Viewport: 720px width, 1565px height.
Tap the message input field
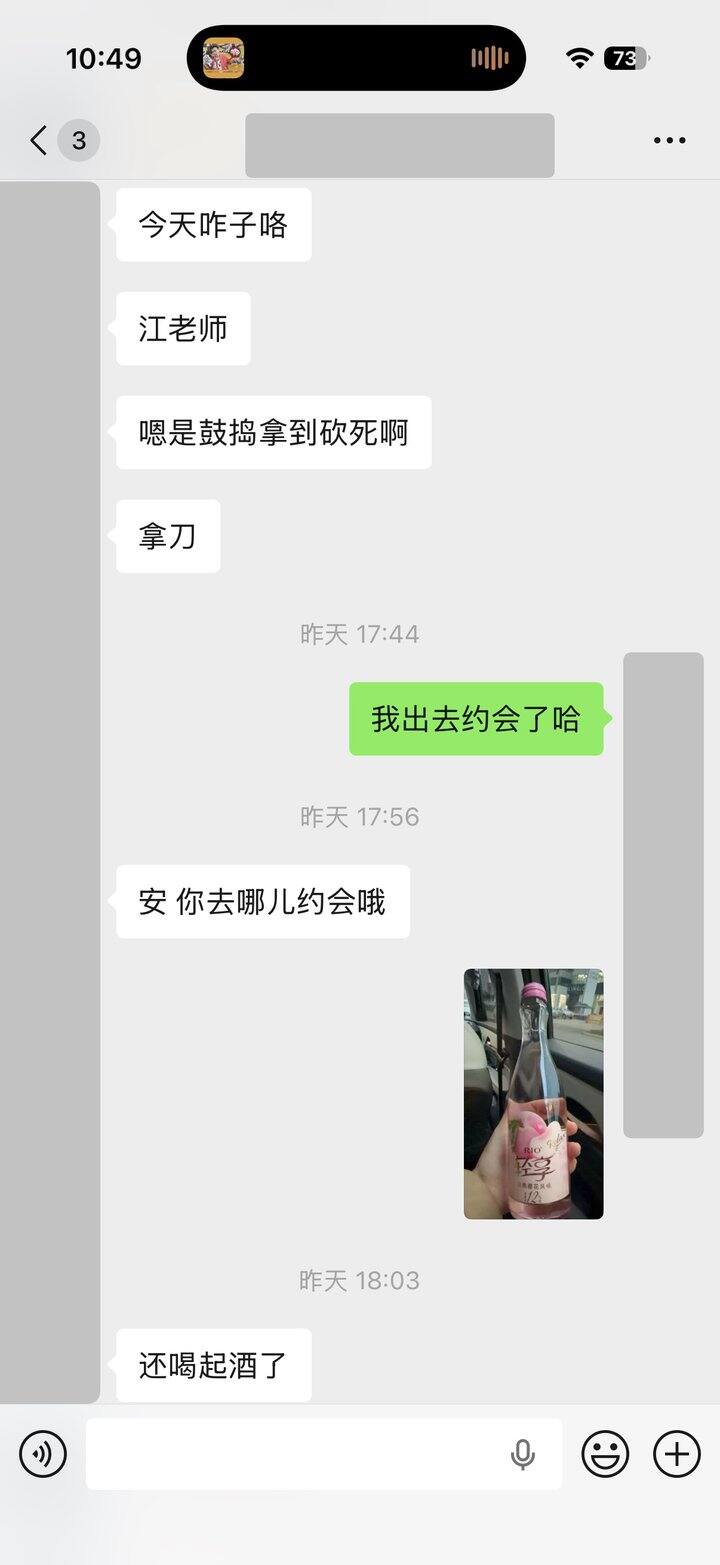pyautogui.click(x=300, y=1454)
